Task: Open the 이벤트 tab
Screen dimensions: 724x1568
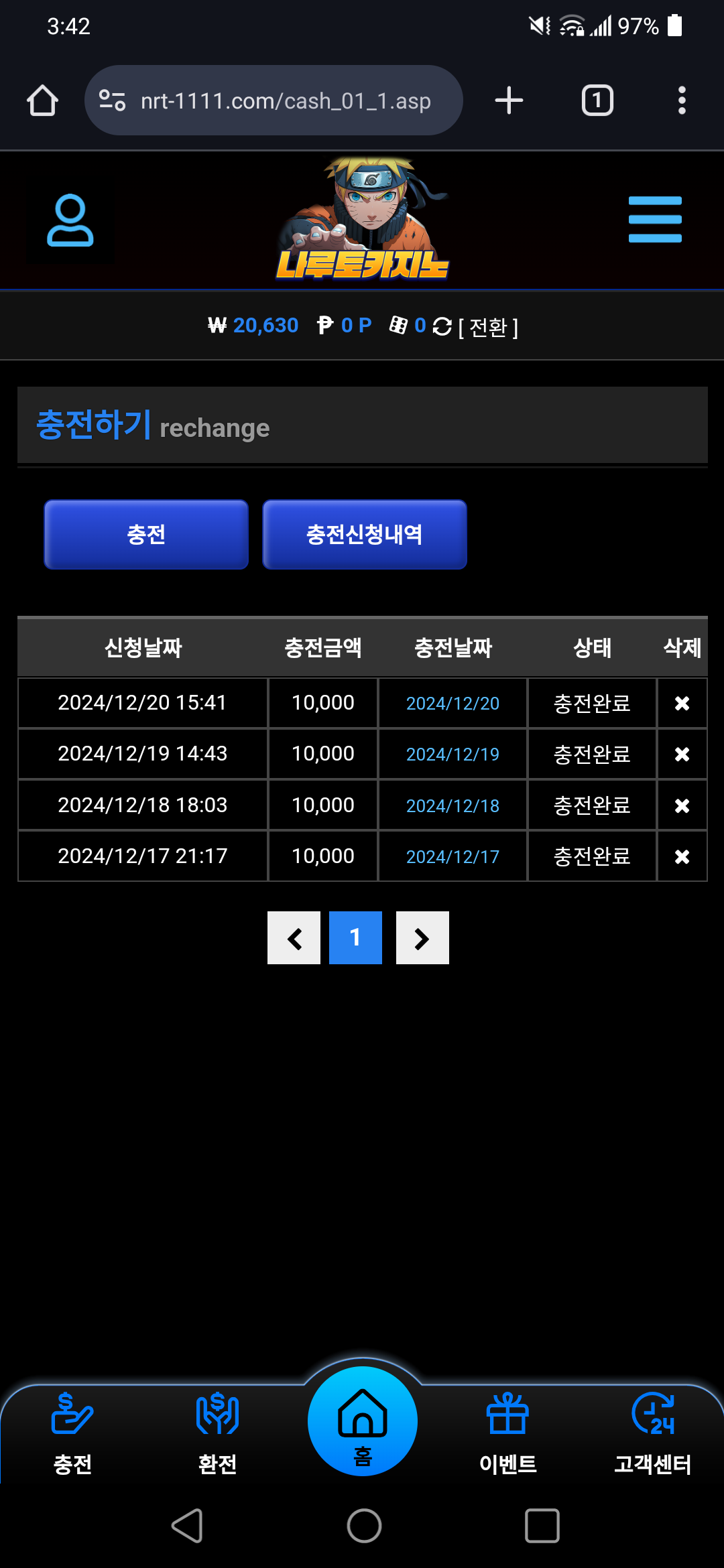Action: 507,1434
